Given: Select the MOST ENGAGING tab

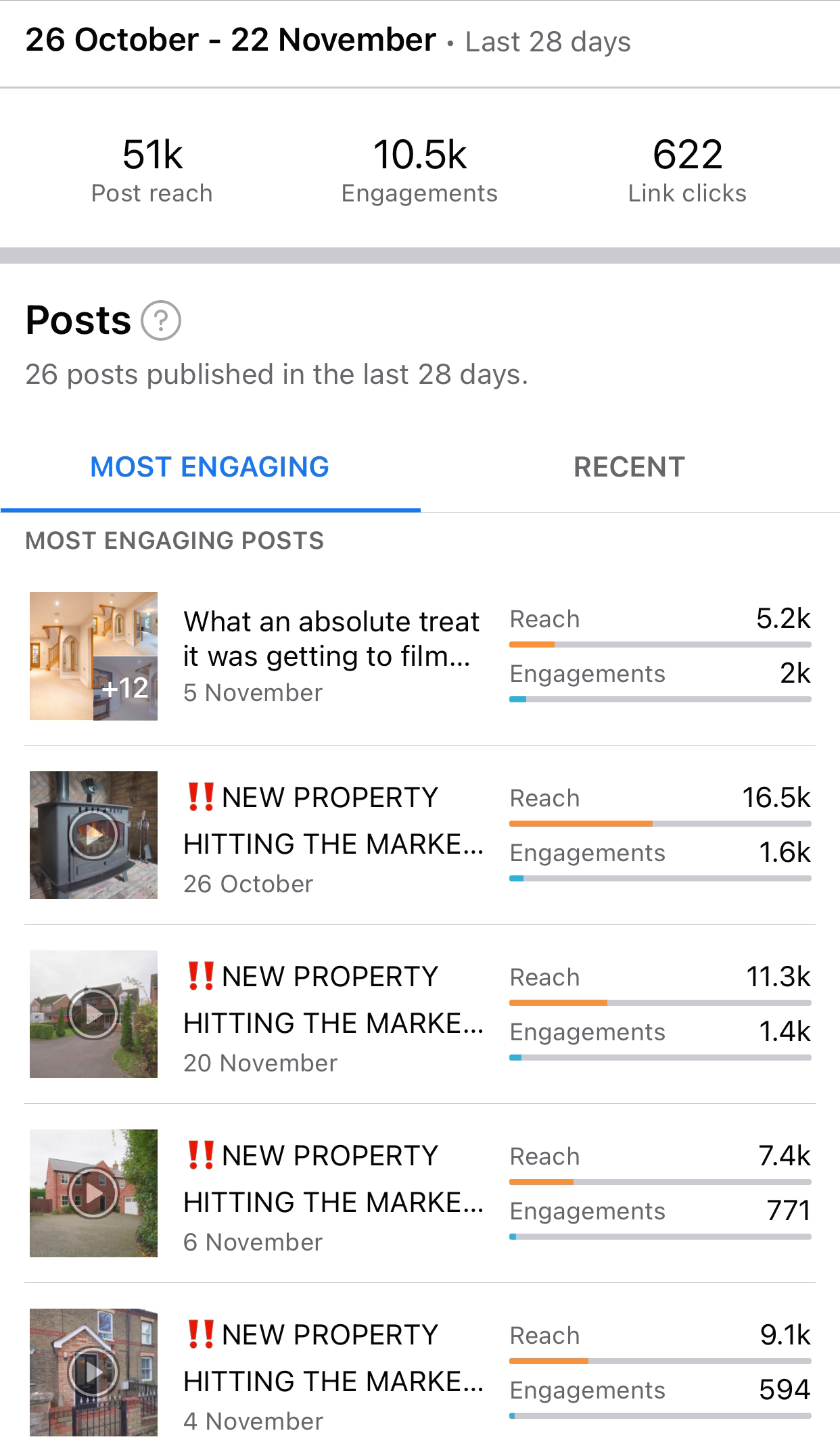Looking at the screenshot, I should coord(210,467).
